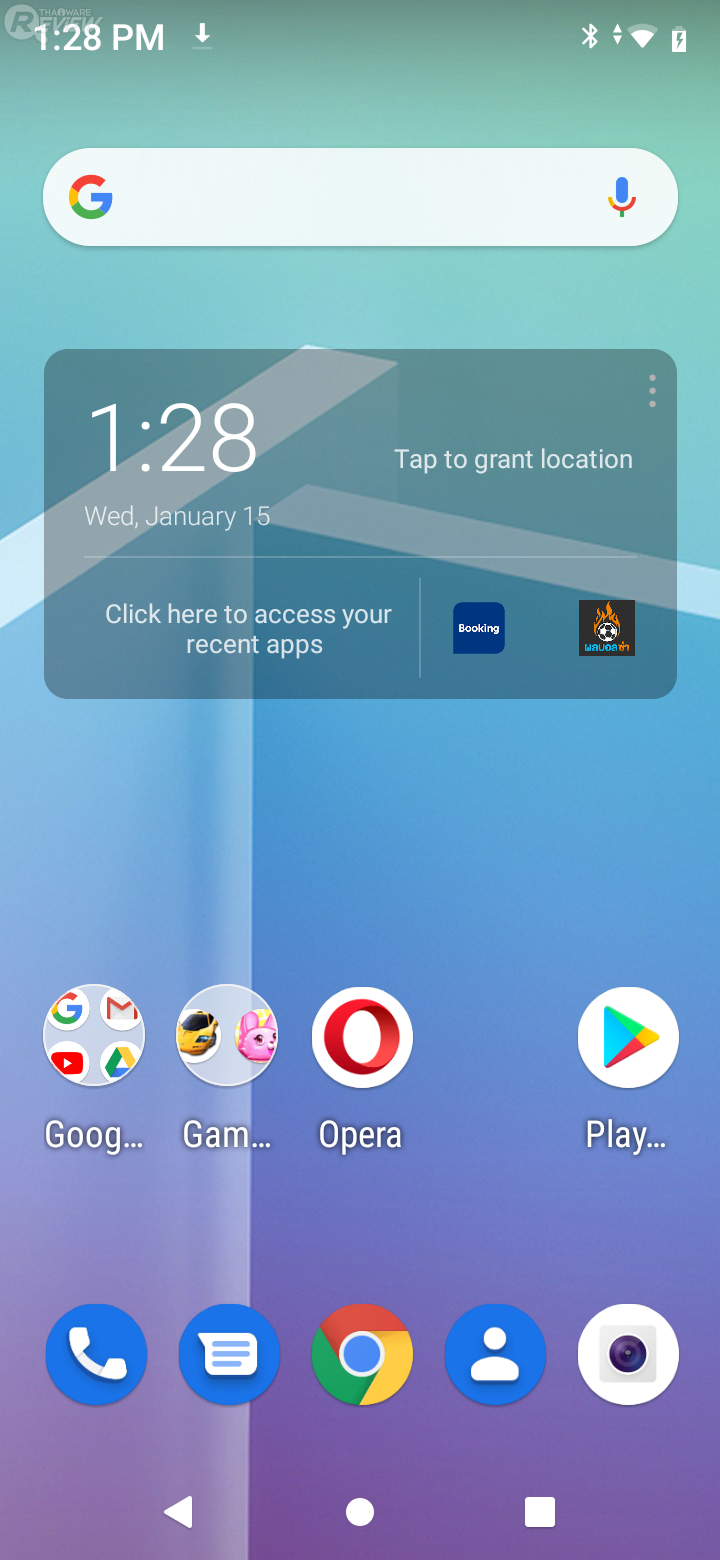Open the Google apps folder
The width and height of the screenshot is (720, 1560).
[94, 1036]
